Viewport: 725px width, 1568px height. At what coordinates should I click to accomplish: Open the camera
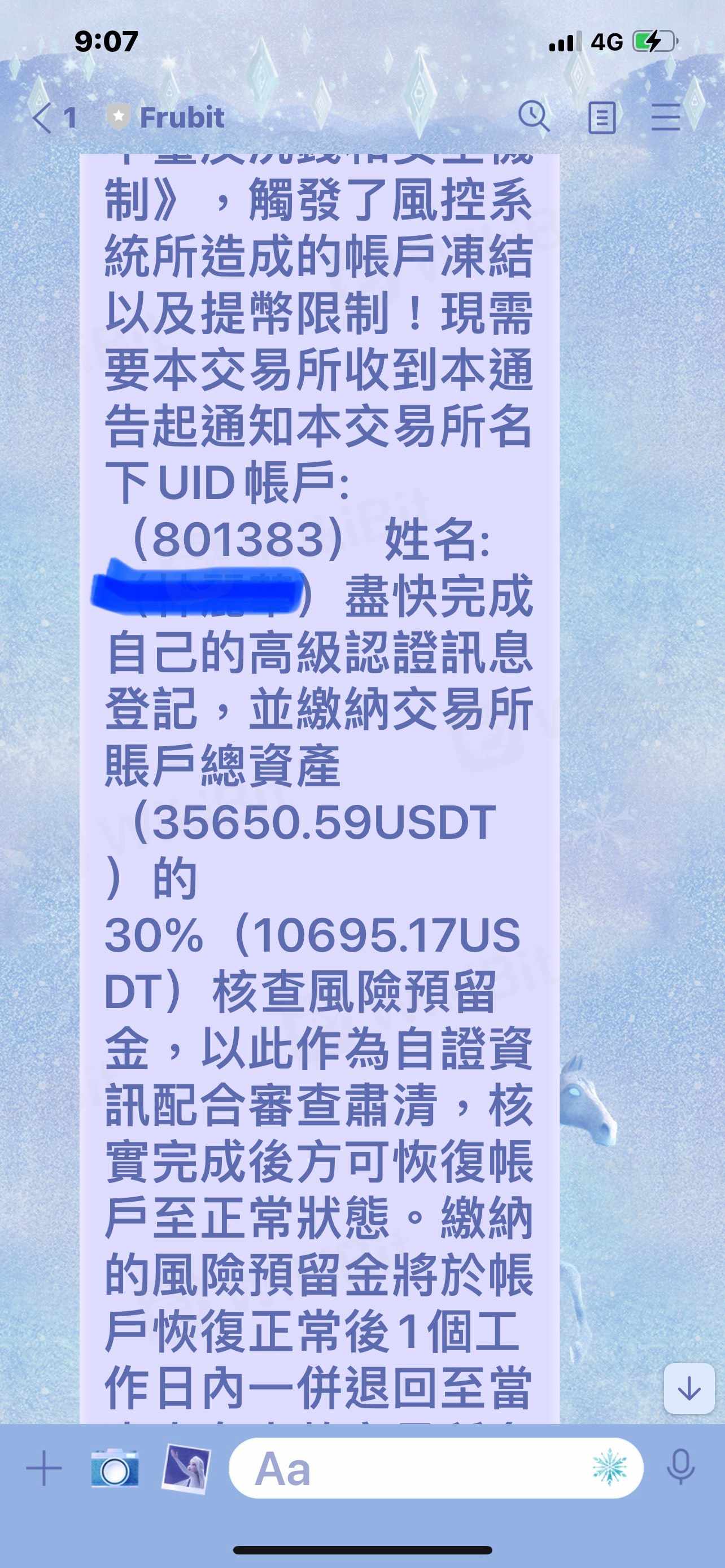[x=115, y=1468]
